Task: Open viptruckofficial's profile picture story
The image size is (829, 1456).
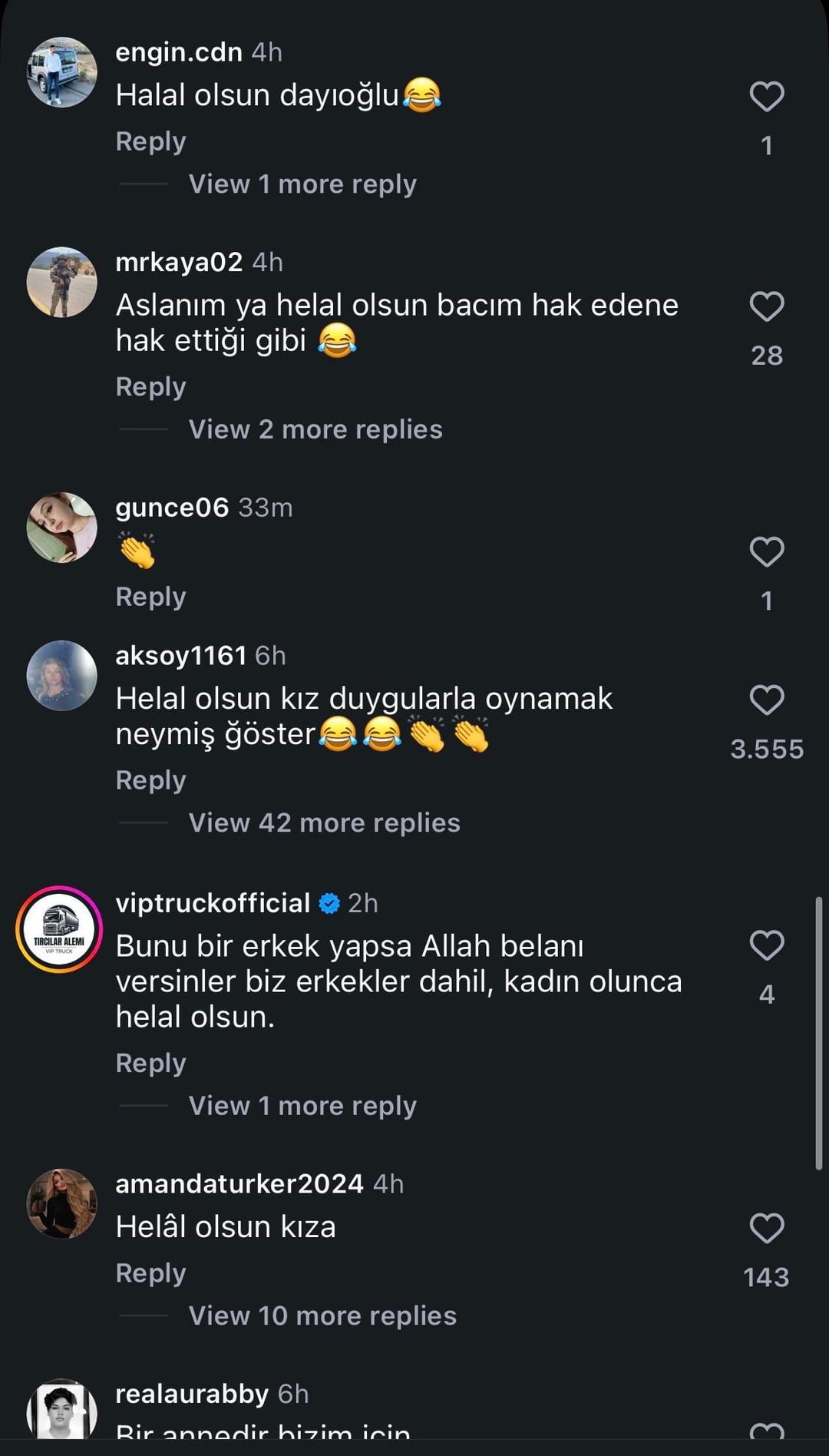Action: [59, 930]
